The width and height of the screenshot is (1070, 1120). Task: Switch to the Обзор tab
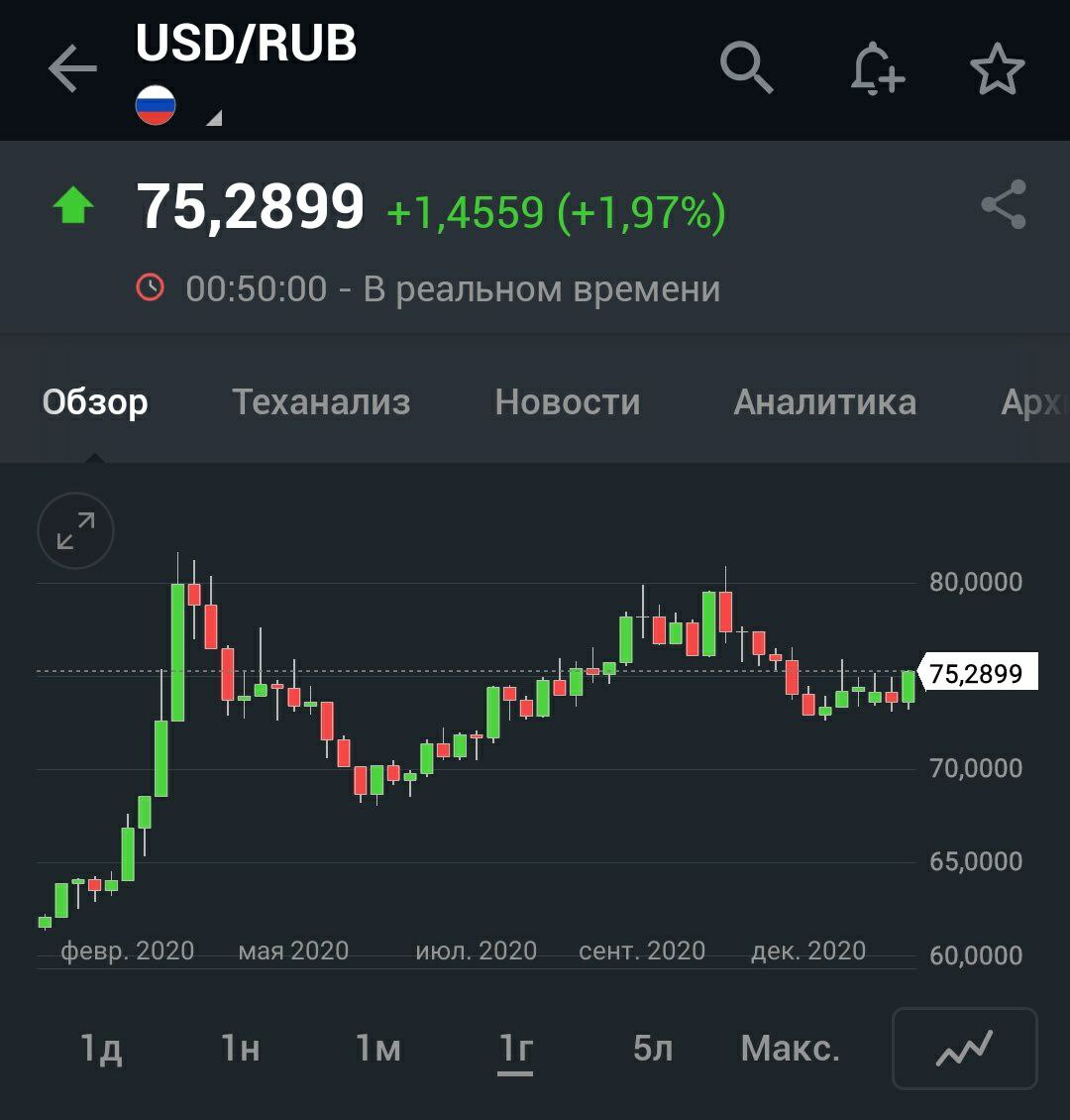pos(95,402)
